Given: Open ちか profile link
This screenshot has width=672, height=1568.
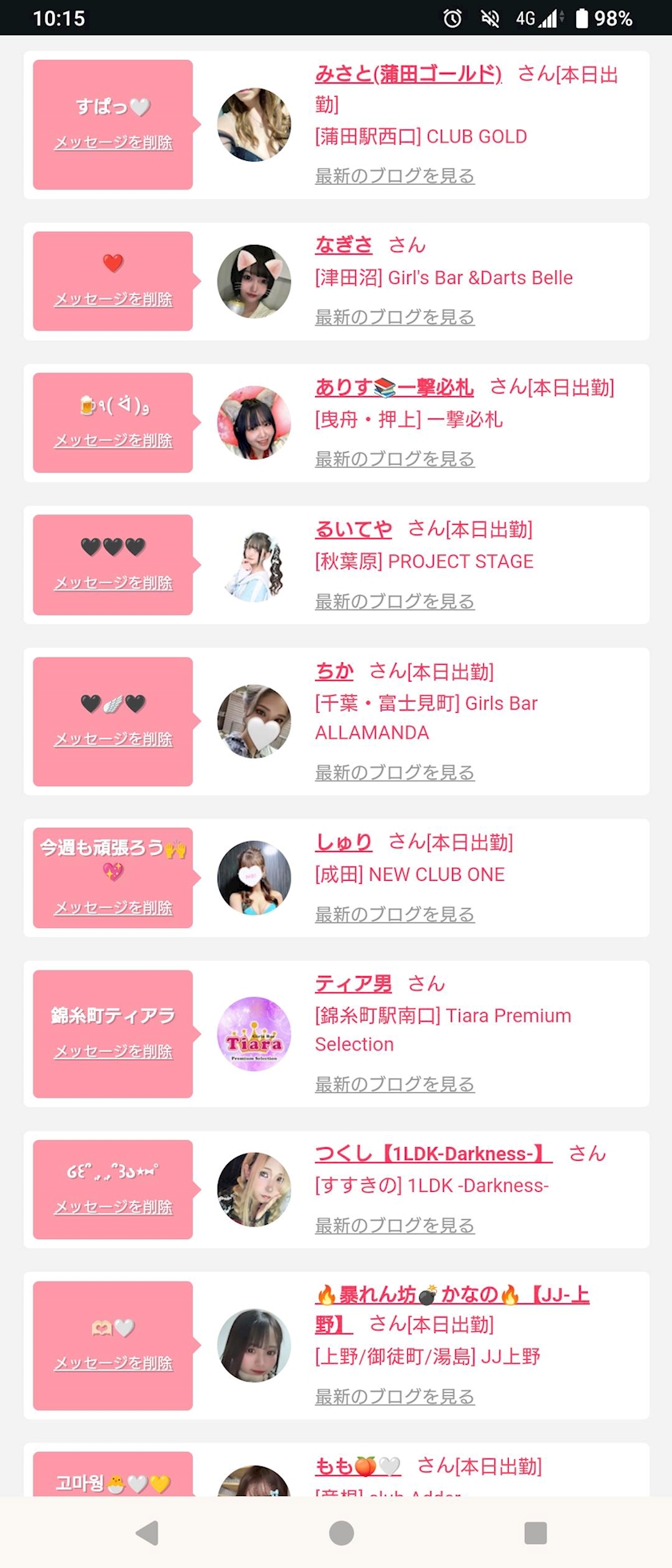Looking at the screenshot, I should [x=334, y=671].
